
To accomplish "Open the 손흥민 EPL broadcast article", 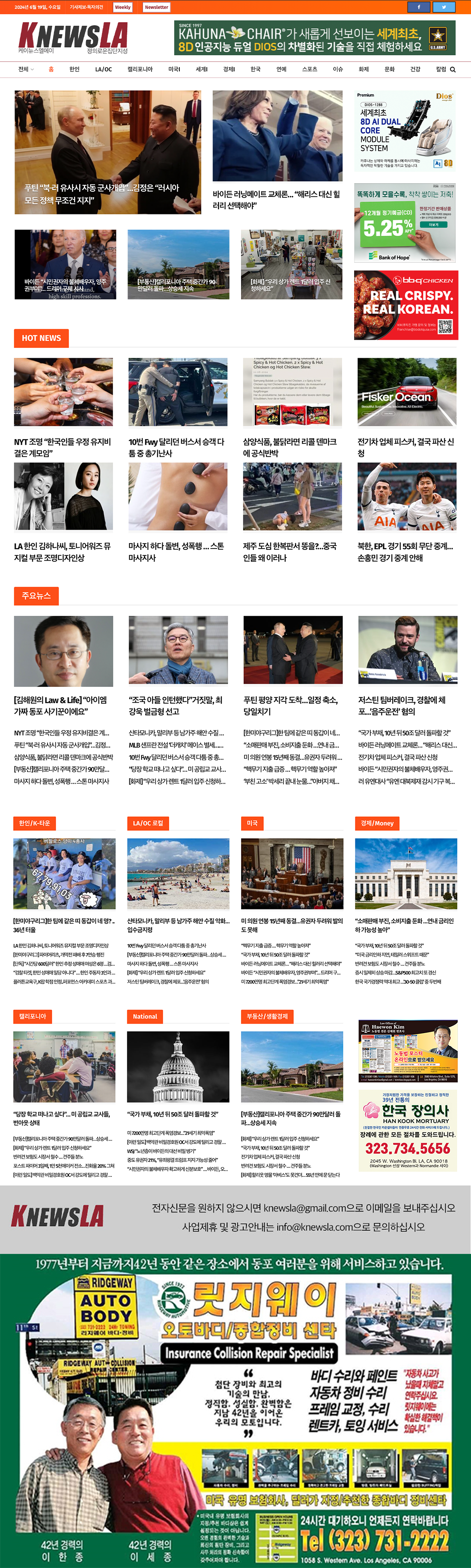I will (405, 552).
